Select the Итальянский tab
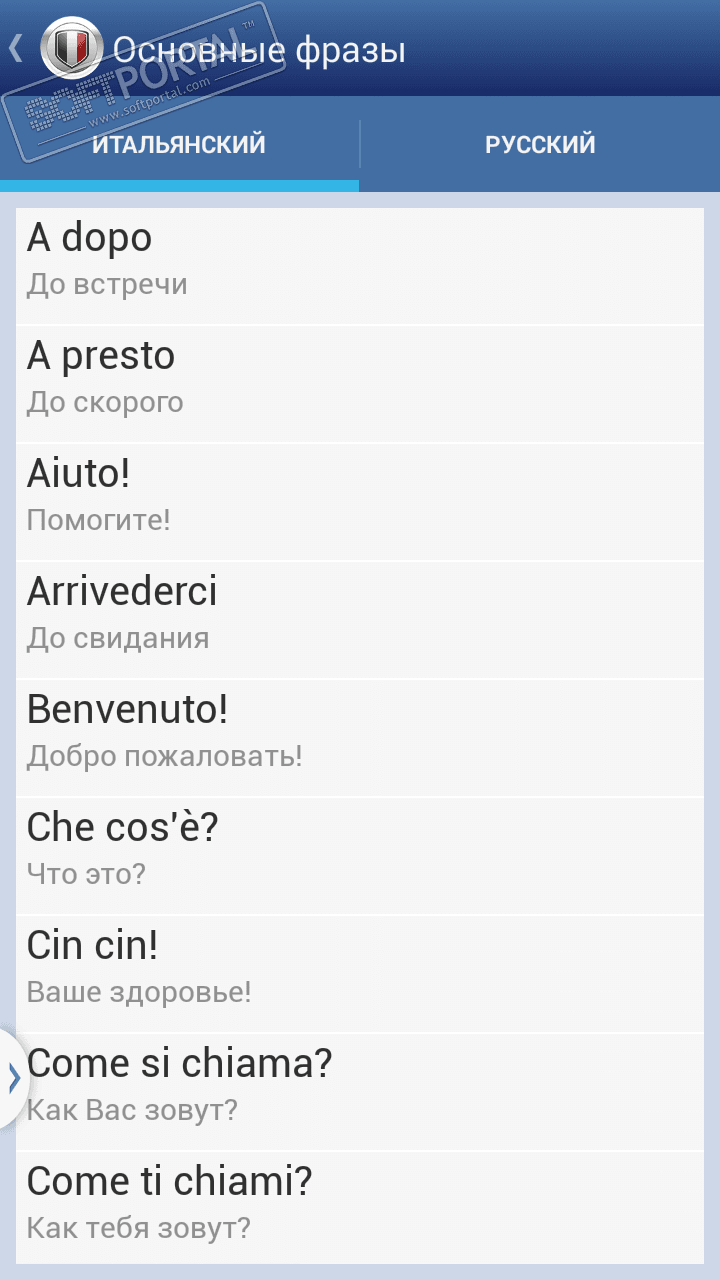720x1280 pixels. (179, 145)
